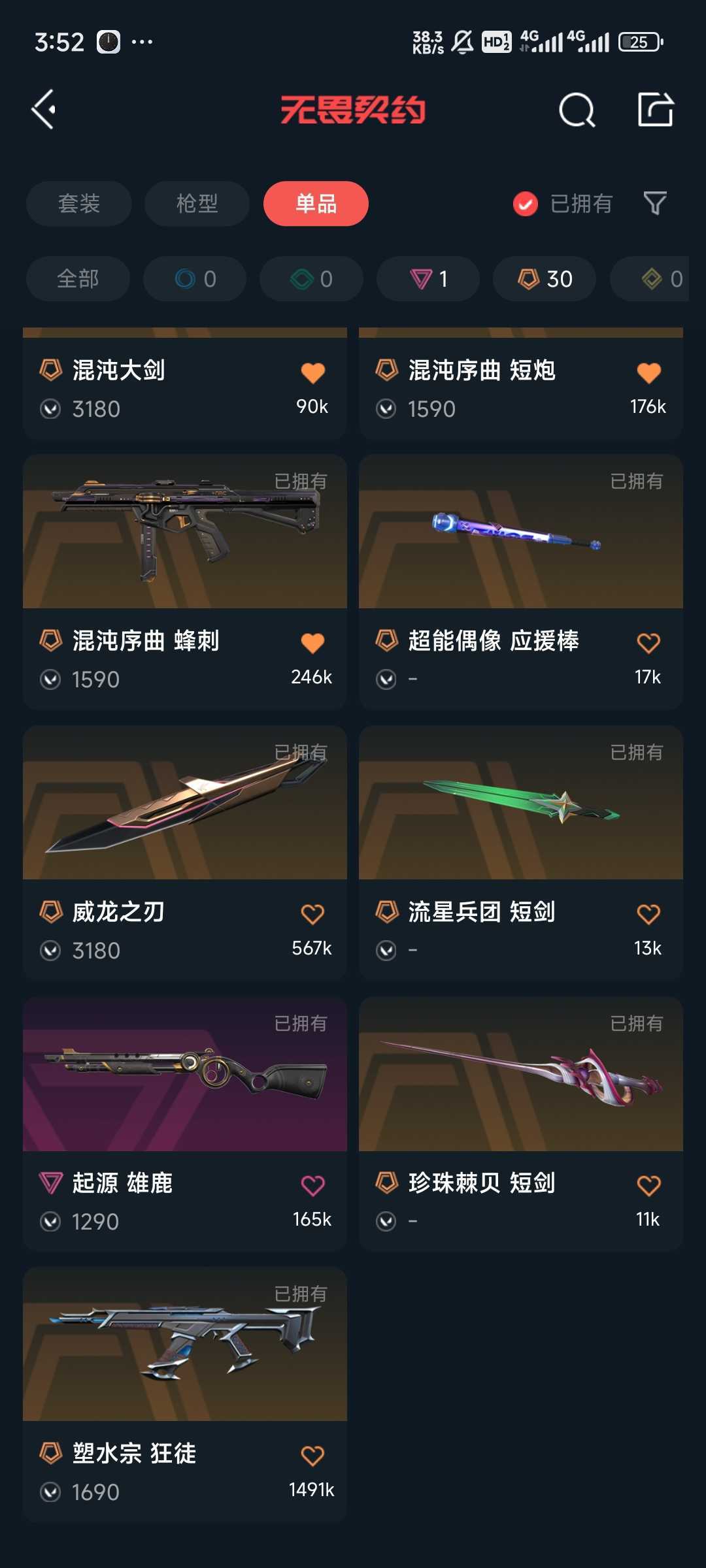Image resolution: width=706 pixels, height=1568 pixels.
Task: Open the 超能偶像 应援棒 skin card
Action: coord(521,581)
